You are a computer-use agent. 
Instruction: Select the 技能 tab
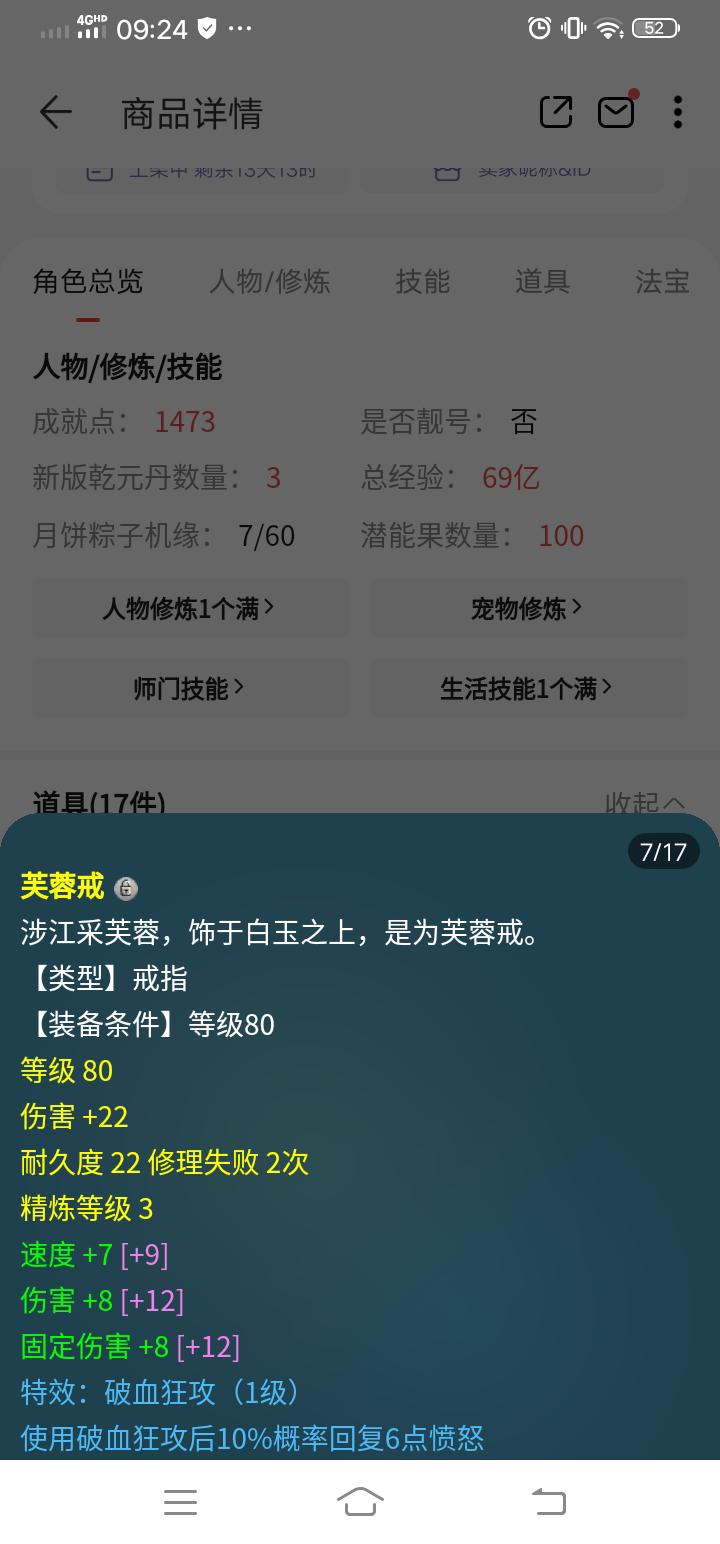coord(422,282)
